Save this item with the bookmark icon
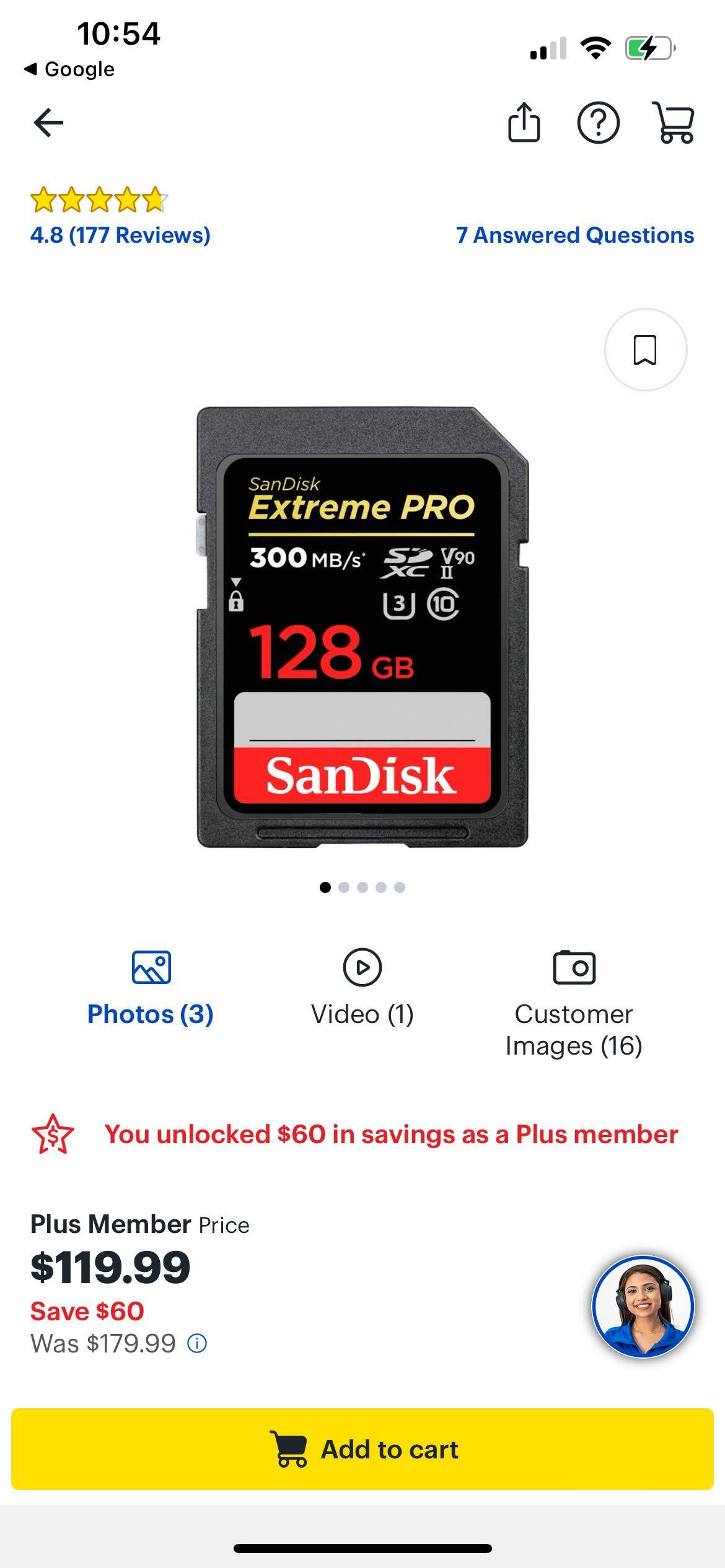Image resolution: width=725 pixels, height=1568 pixels. tap(645, 350)
